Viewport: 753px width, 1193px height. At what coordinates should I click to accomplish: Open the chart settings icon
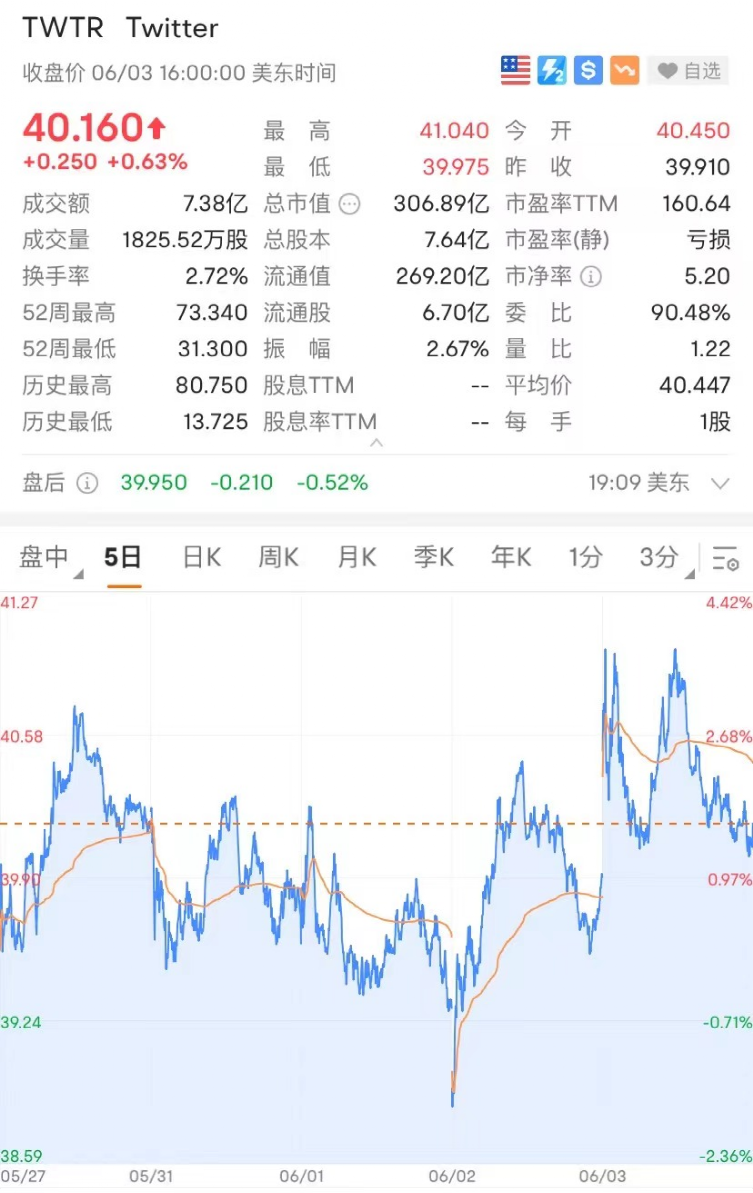pos(726,559)
